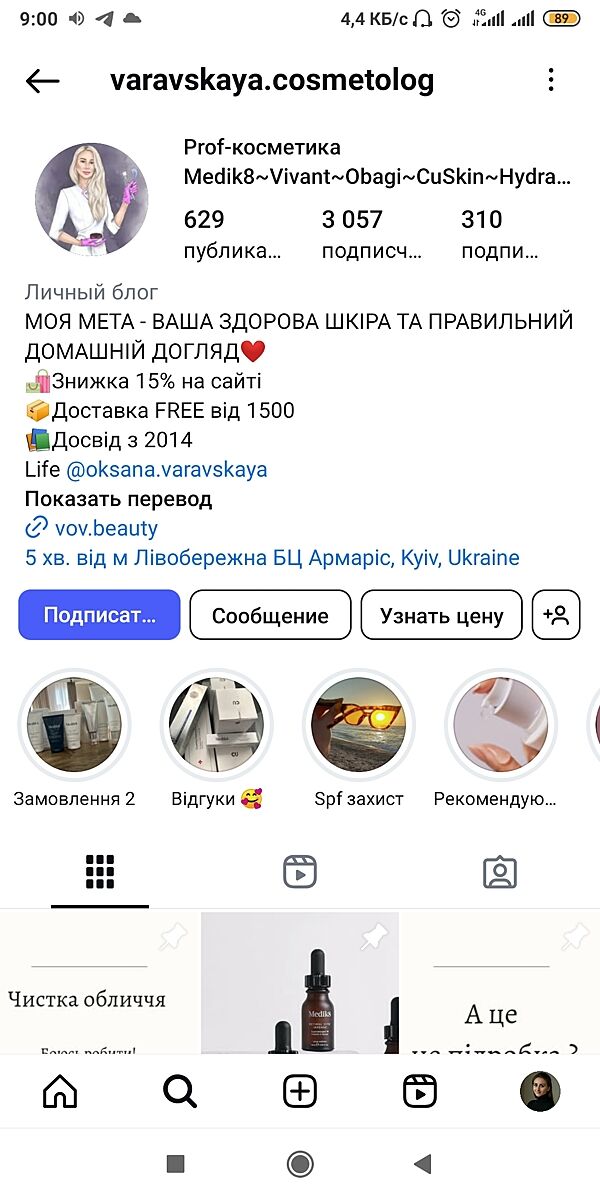600x1200 pixels.
Task: Create a new post with plus icon
Action: (300, 1092)
